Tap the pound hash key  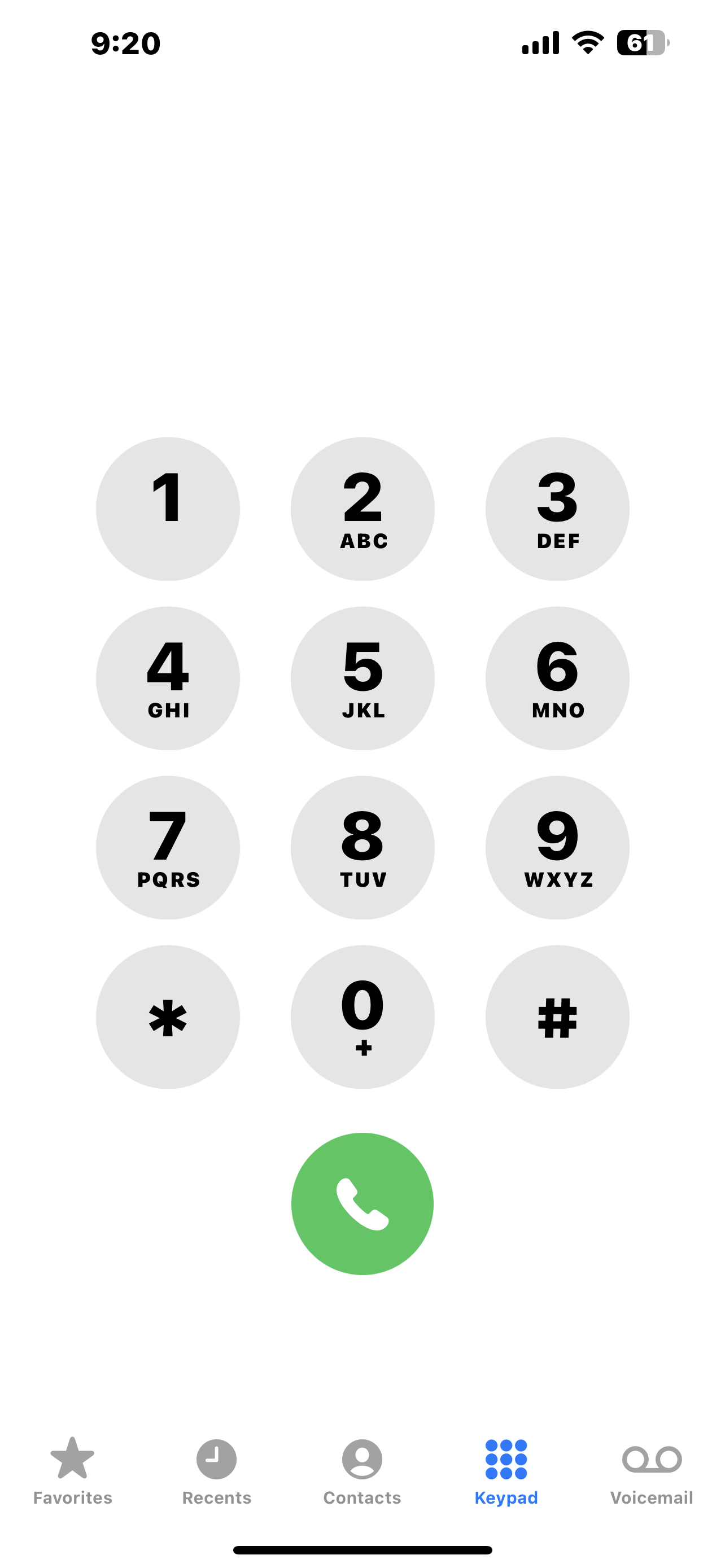point(557,1017)
